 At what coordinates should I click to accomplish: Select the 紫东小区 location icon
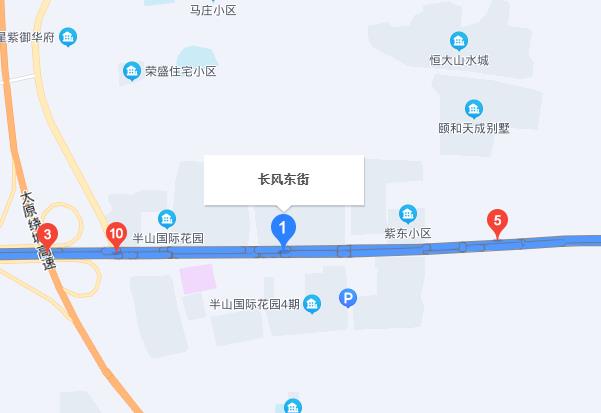point(408,213)
